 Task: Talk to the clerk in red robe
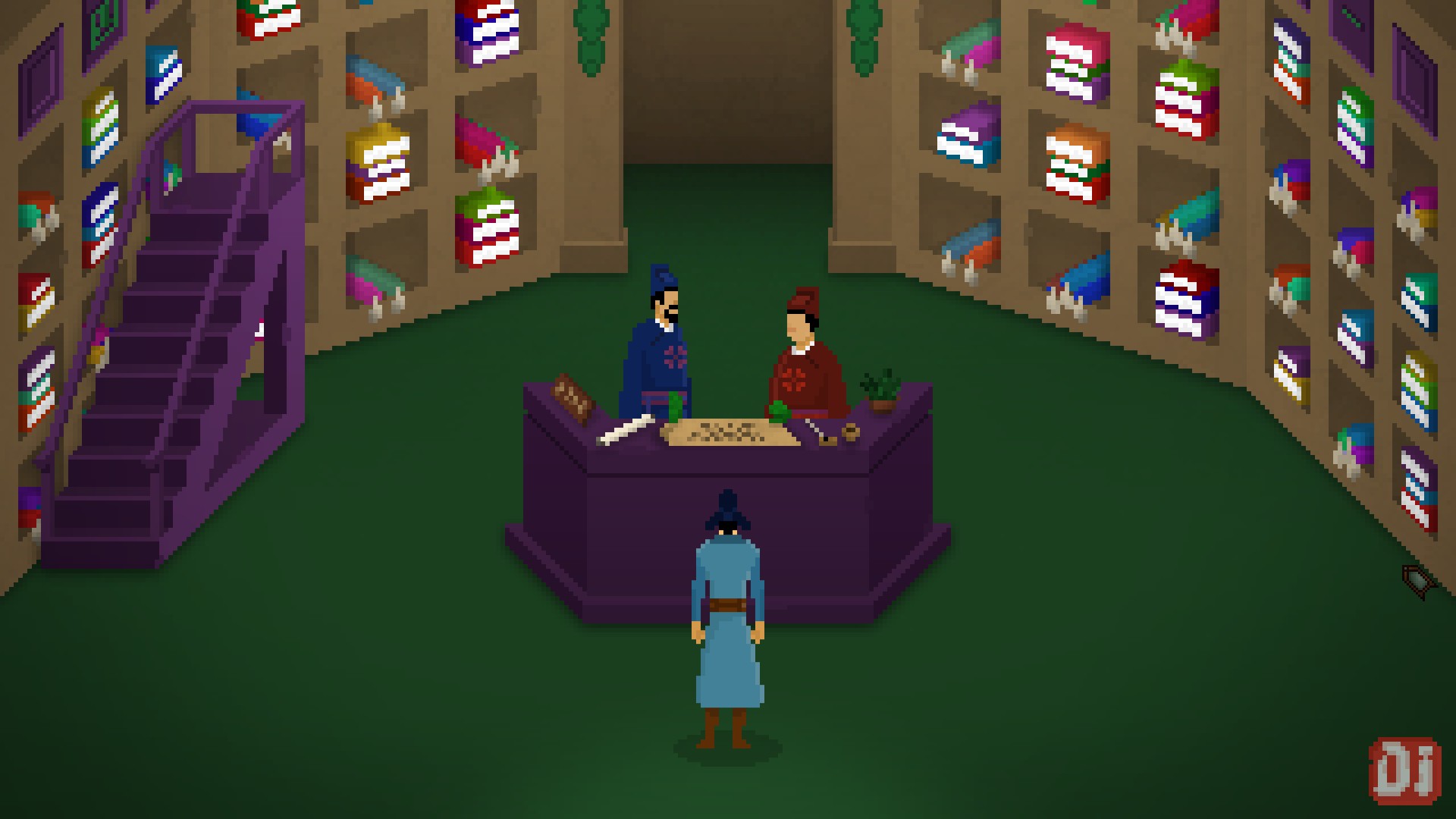pyautogui.click(x=804, y=356)
